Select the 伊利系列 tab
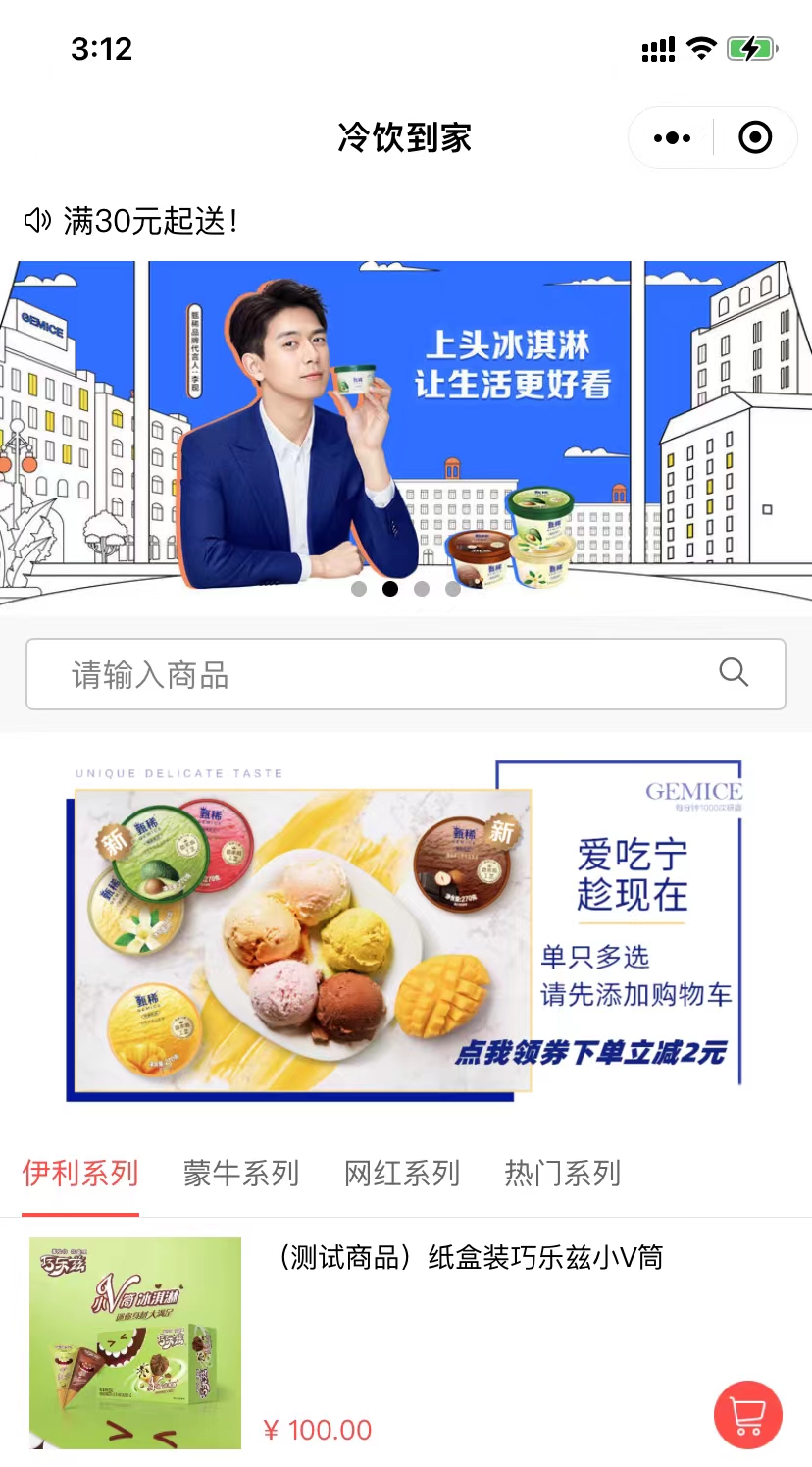Image resolution: width=812 pixels, height=1467 pixels. [80, 1173]
